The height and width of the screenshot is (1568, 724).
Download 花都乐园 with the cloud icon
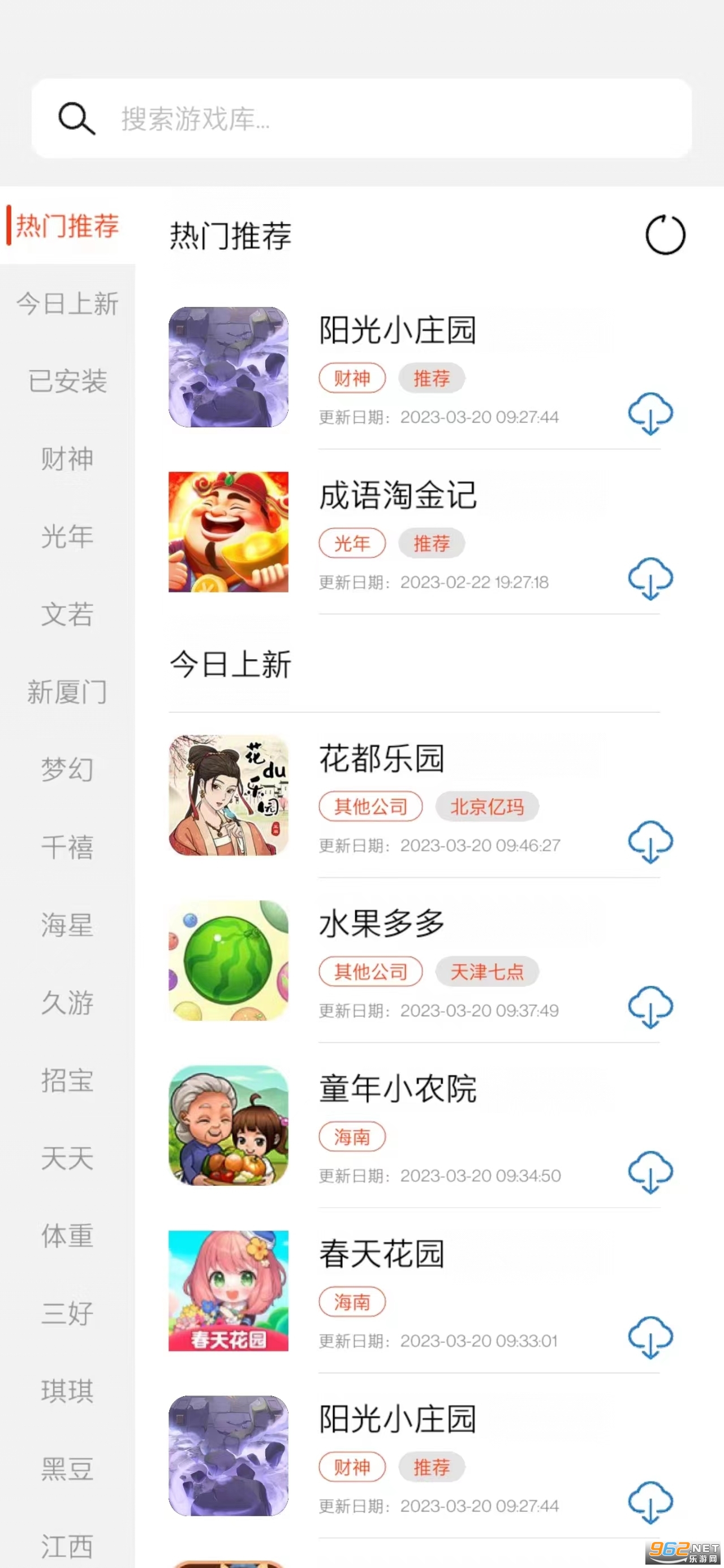click(x=650, y=842)
